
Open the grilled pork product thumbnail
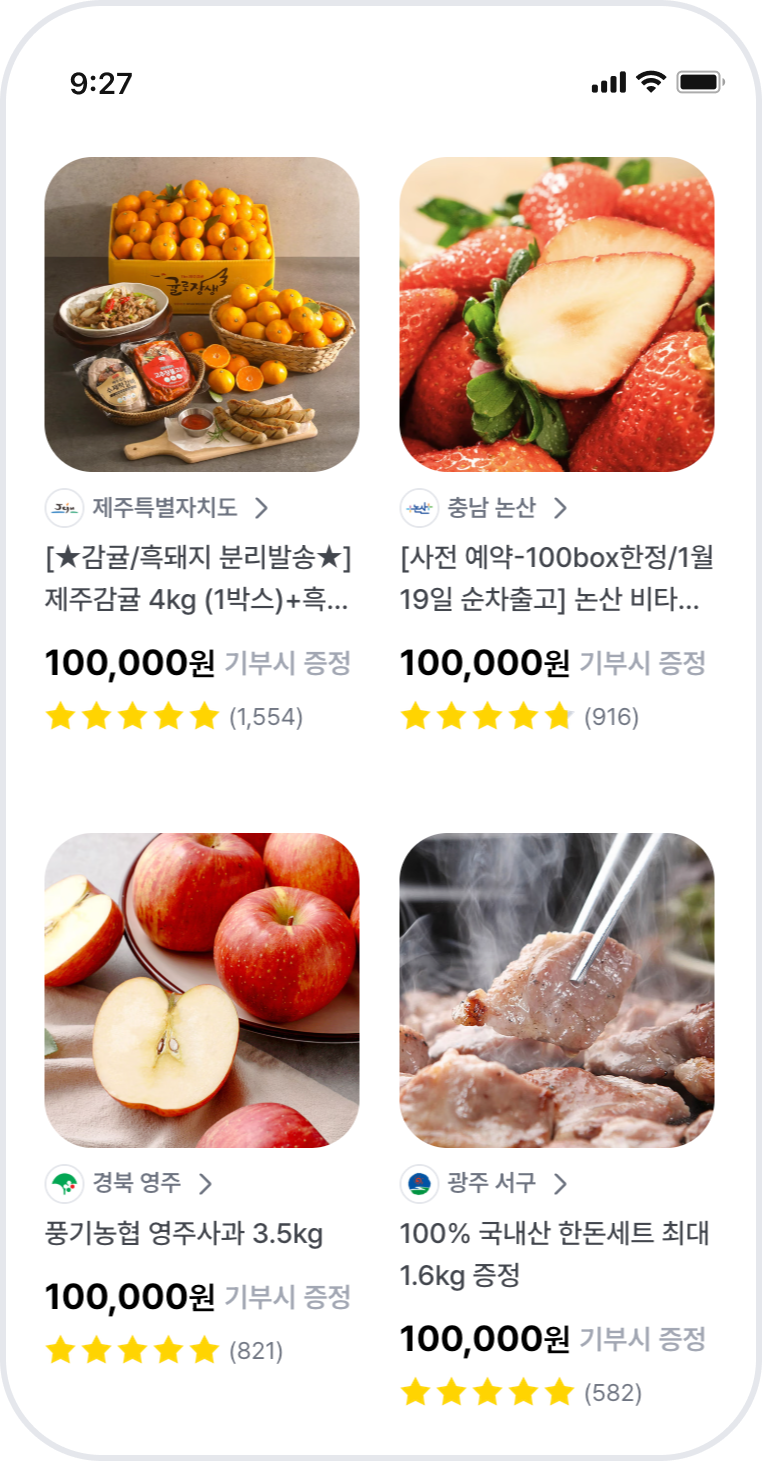555,990
